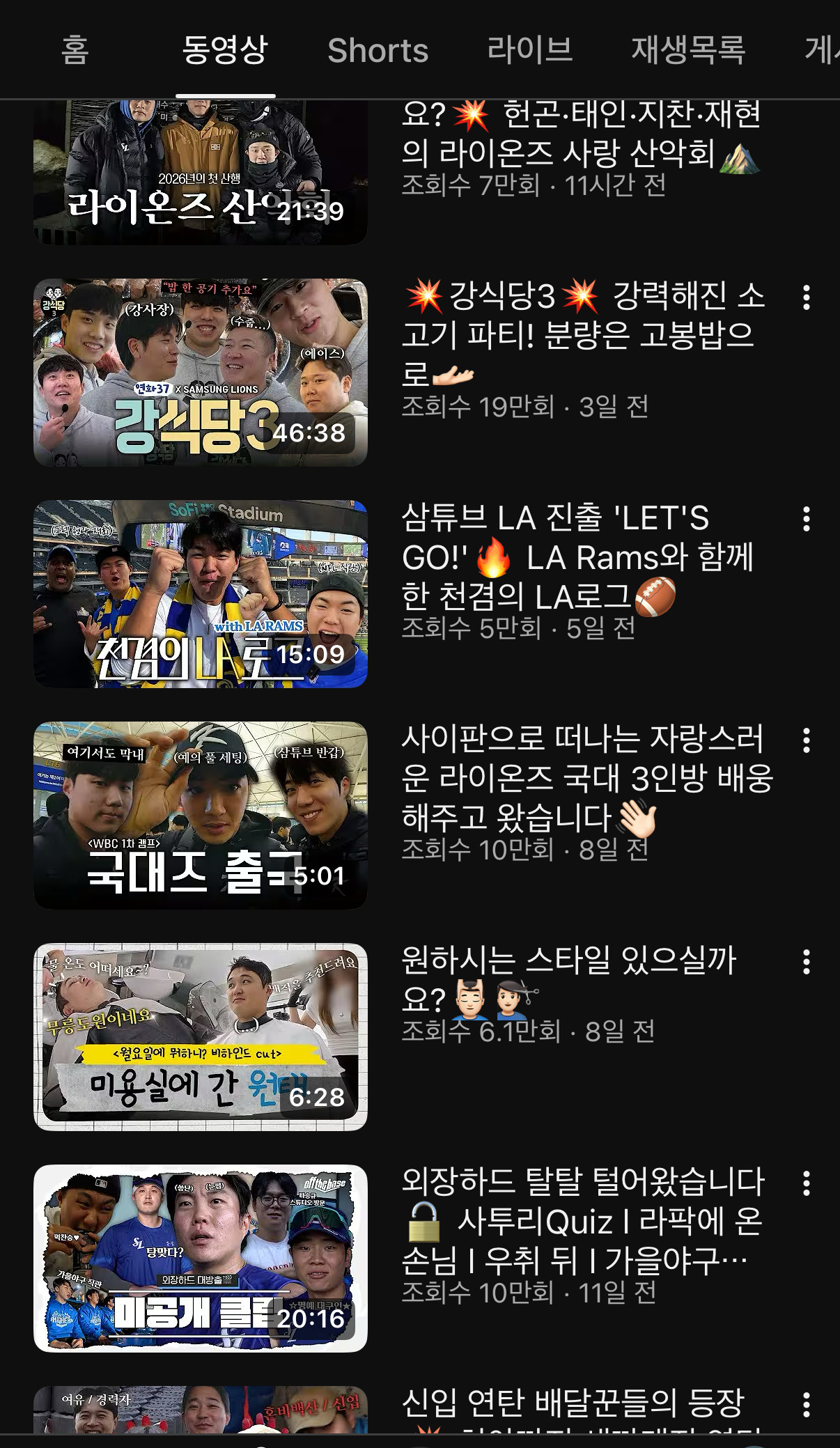Switch to the Shorts tab

coord(378,50)
